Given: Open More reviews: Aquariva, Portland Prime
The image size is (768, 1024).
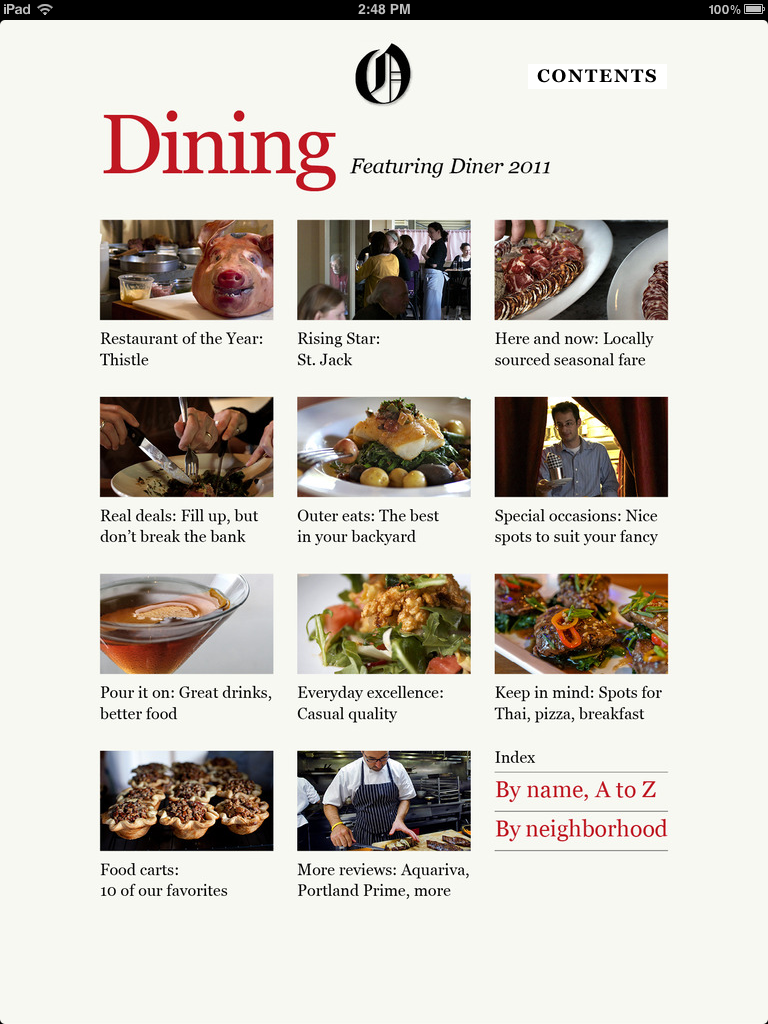Looking at the screenshot, I should [x=383, y=801].
